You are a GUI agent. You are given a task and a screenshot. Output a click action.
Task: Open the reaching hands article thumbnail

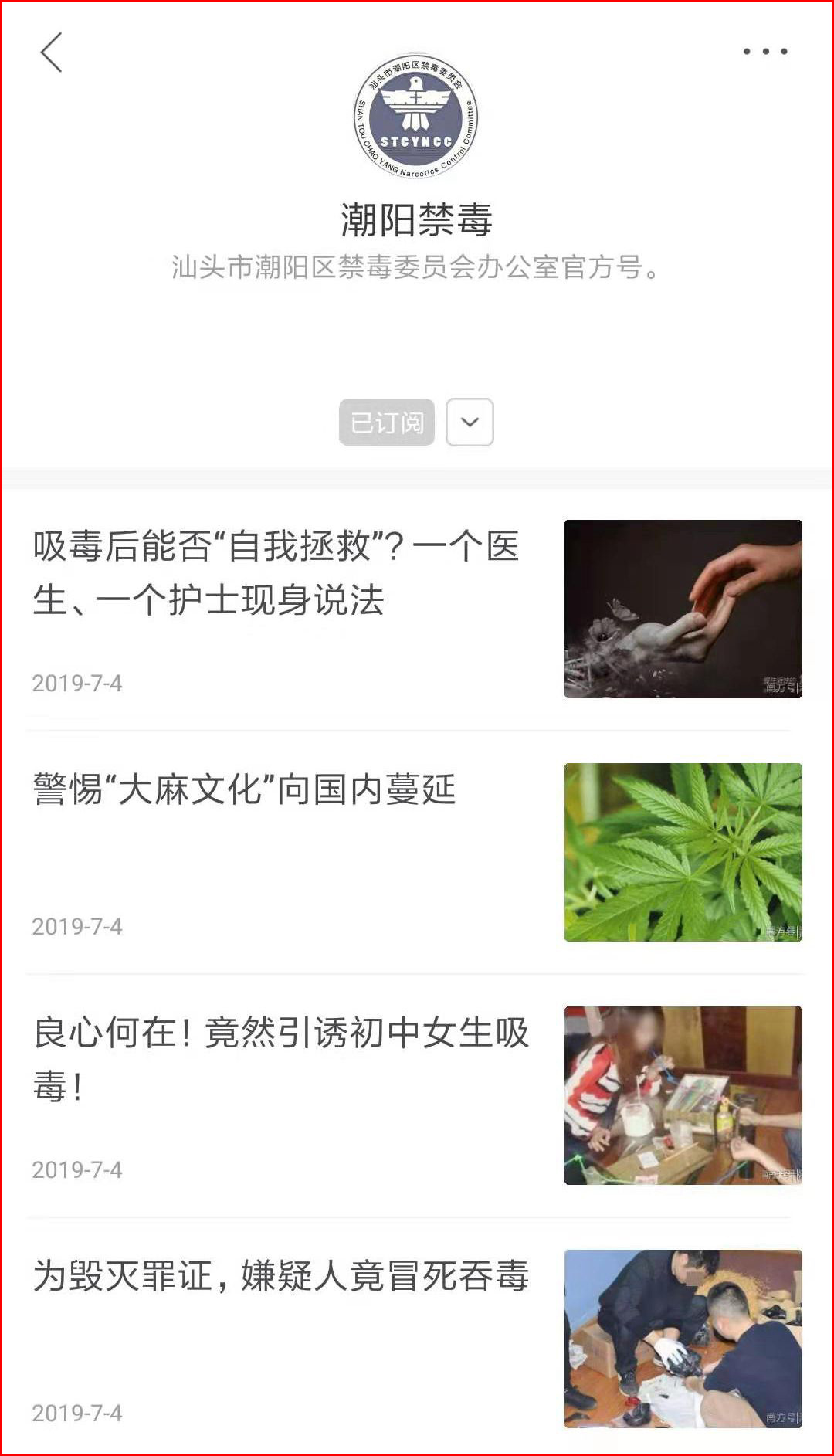pos(683,609)
